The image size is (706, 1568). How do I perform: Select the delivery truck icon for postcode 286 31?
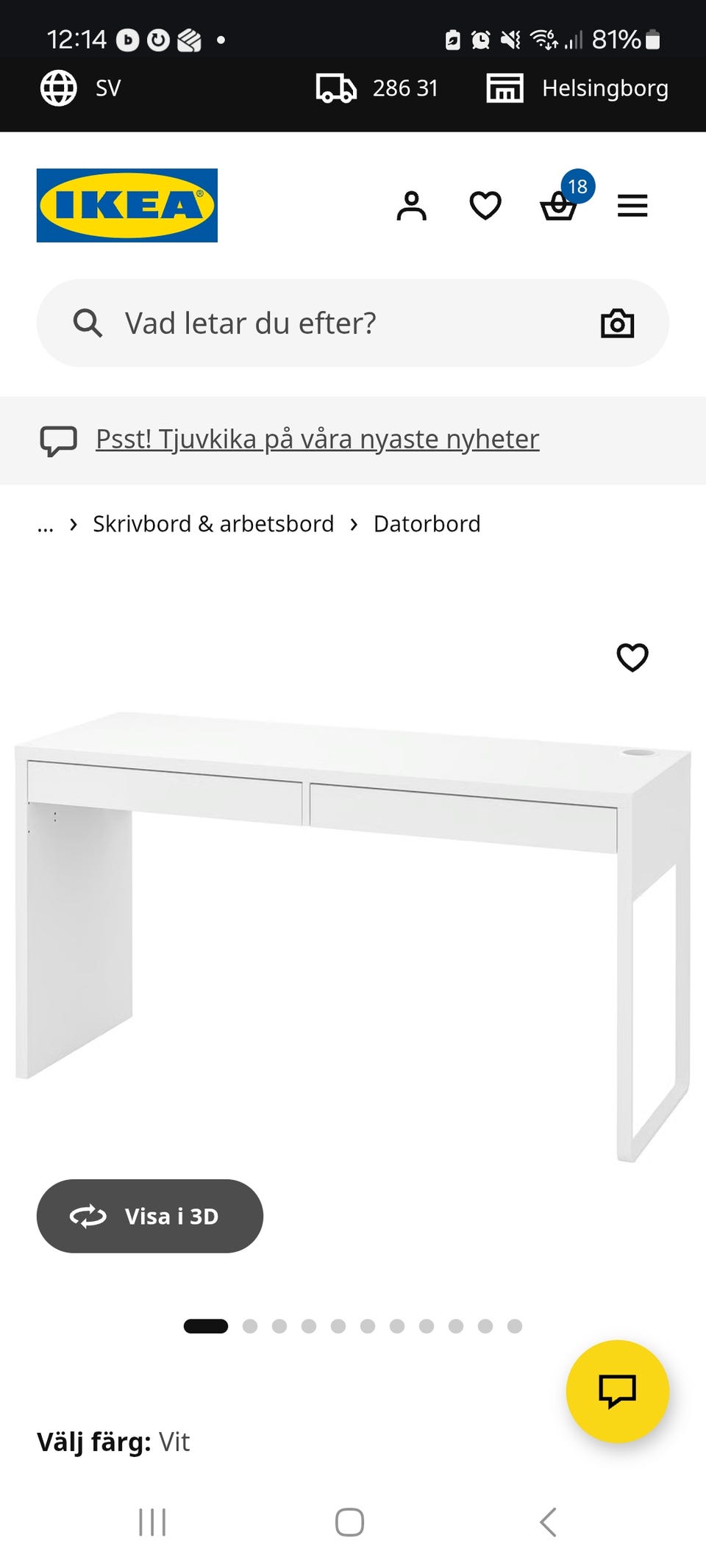click(335, 87)
